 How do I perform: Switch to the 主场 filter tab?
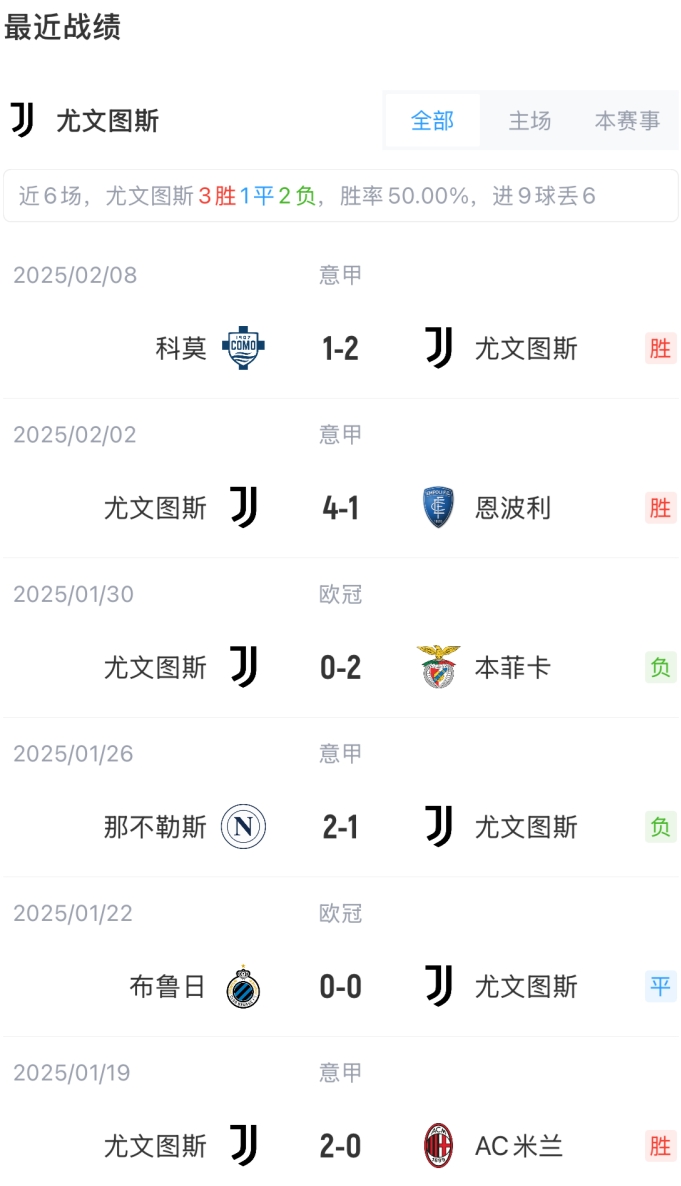point(529,121)
